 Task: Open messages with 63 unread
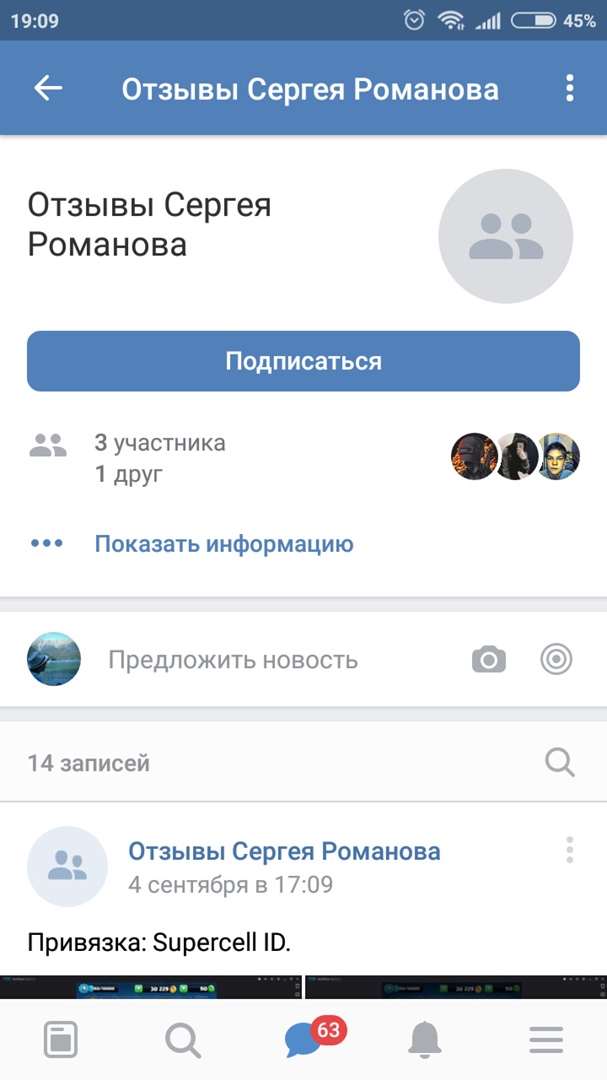(x=303, y=1041)
